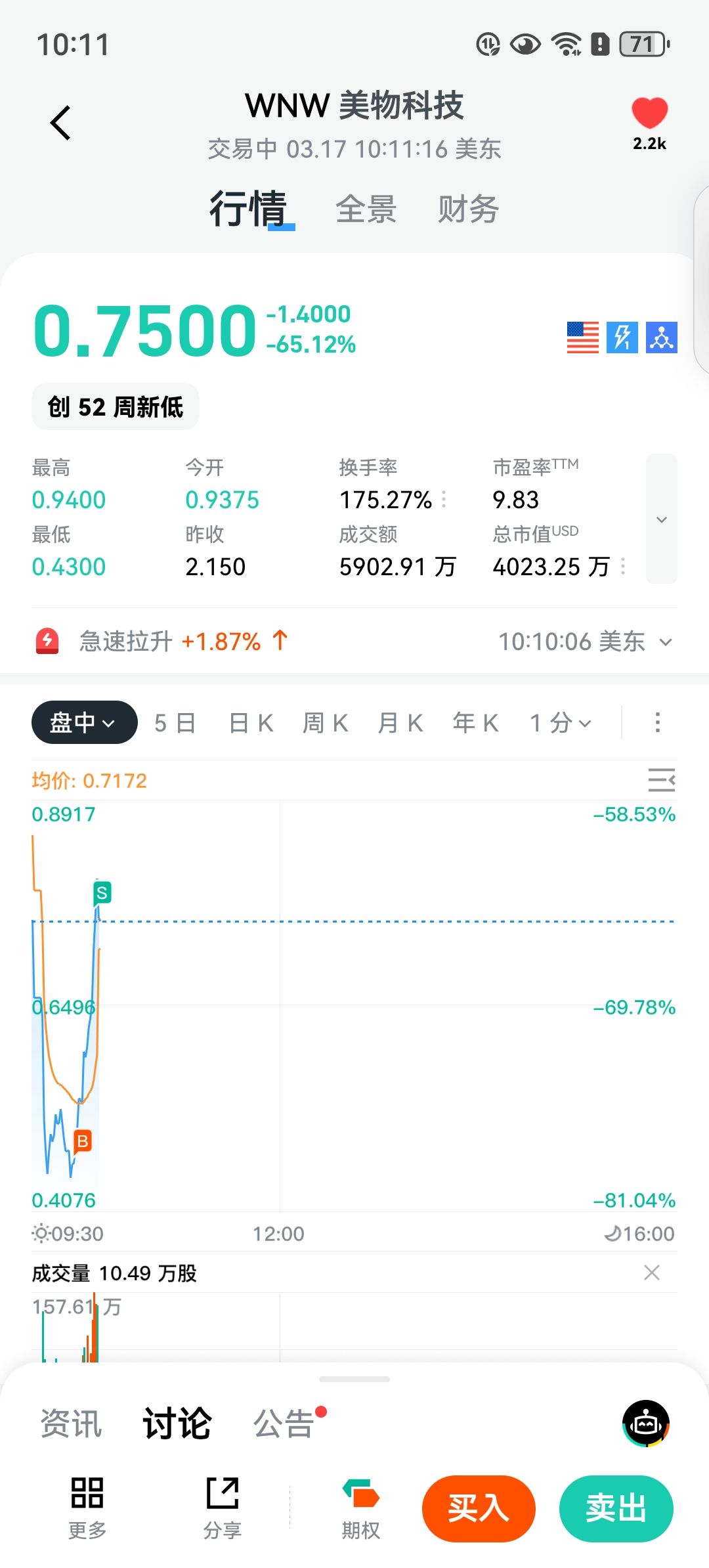The width and height of the screenshot is (709, 1568).
Task: Select the 年K chart
Action: 476,723
